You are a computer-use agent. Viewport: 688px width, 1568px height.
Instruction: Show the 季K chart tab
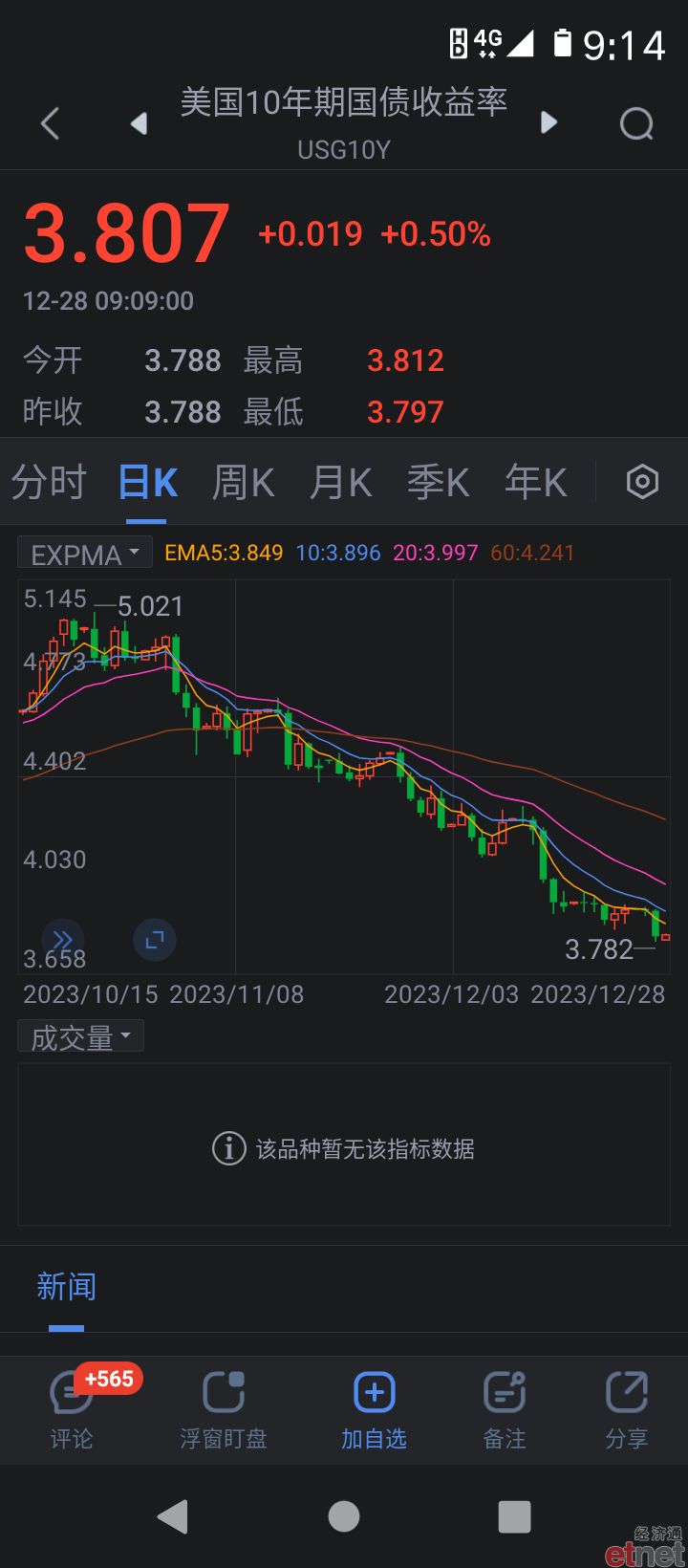pos(439,482)
